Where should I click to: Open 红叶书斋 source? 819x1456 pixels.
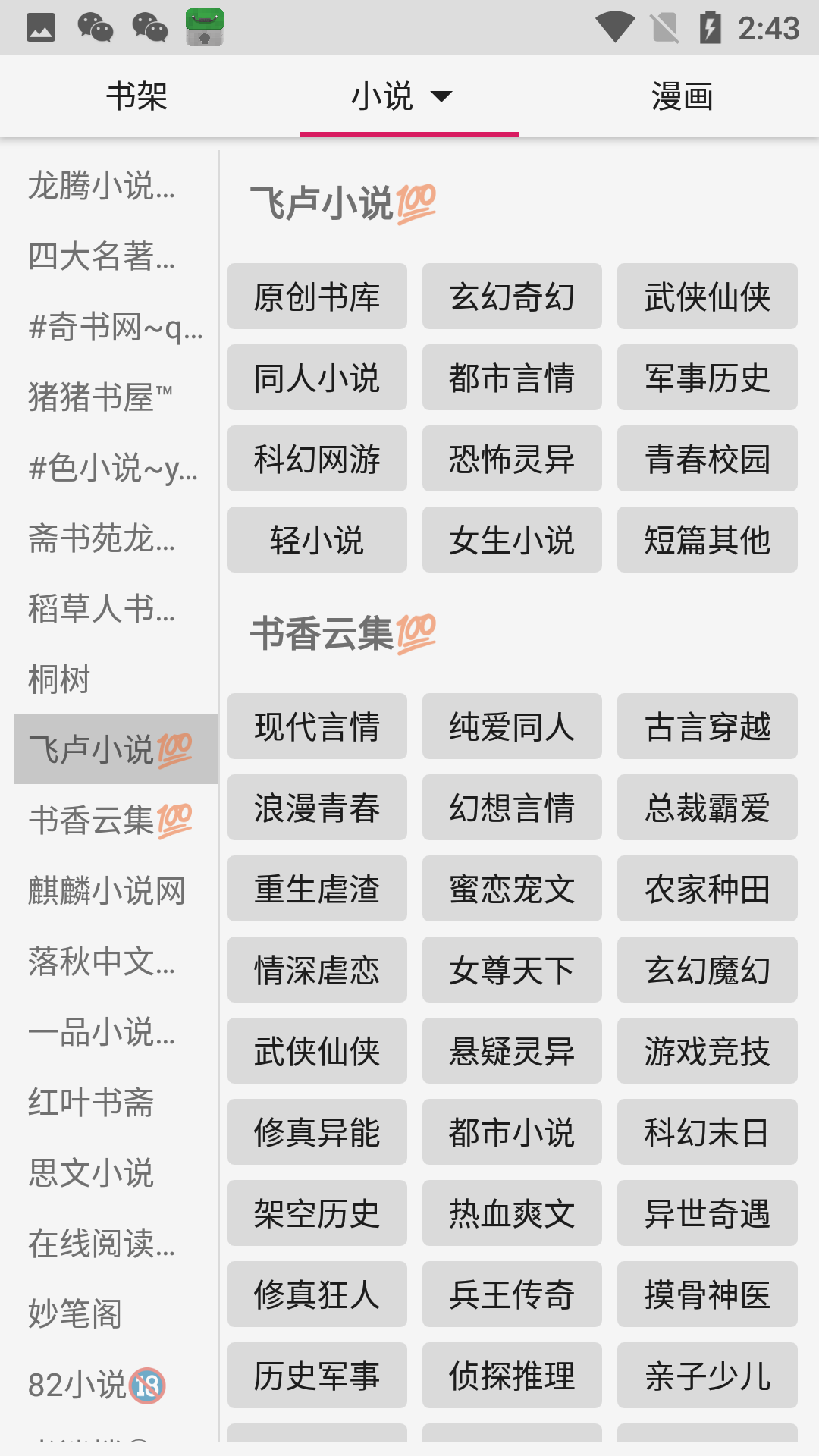(91, 1102)
